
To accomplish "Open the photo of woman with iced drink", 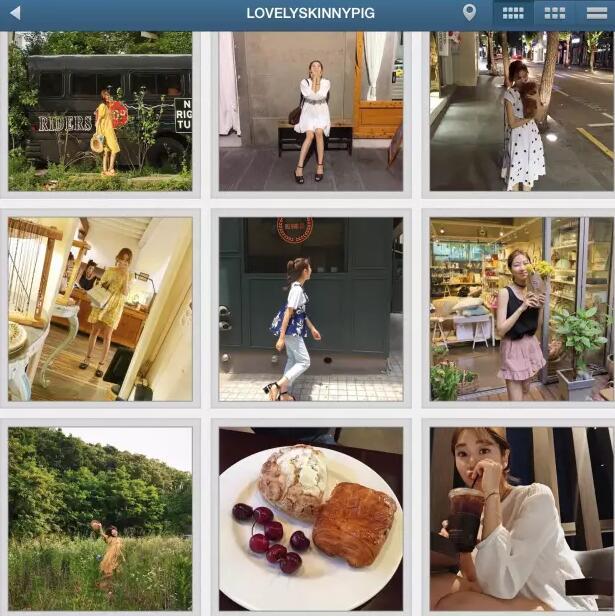I will click(x=522, y=519).
